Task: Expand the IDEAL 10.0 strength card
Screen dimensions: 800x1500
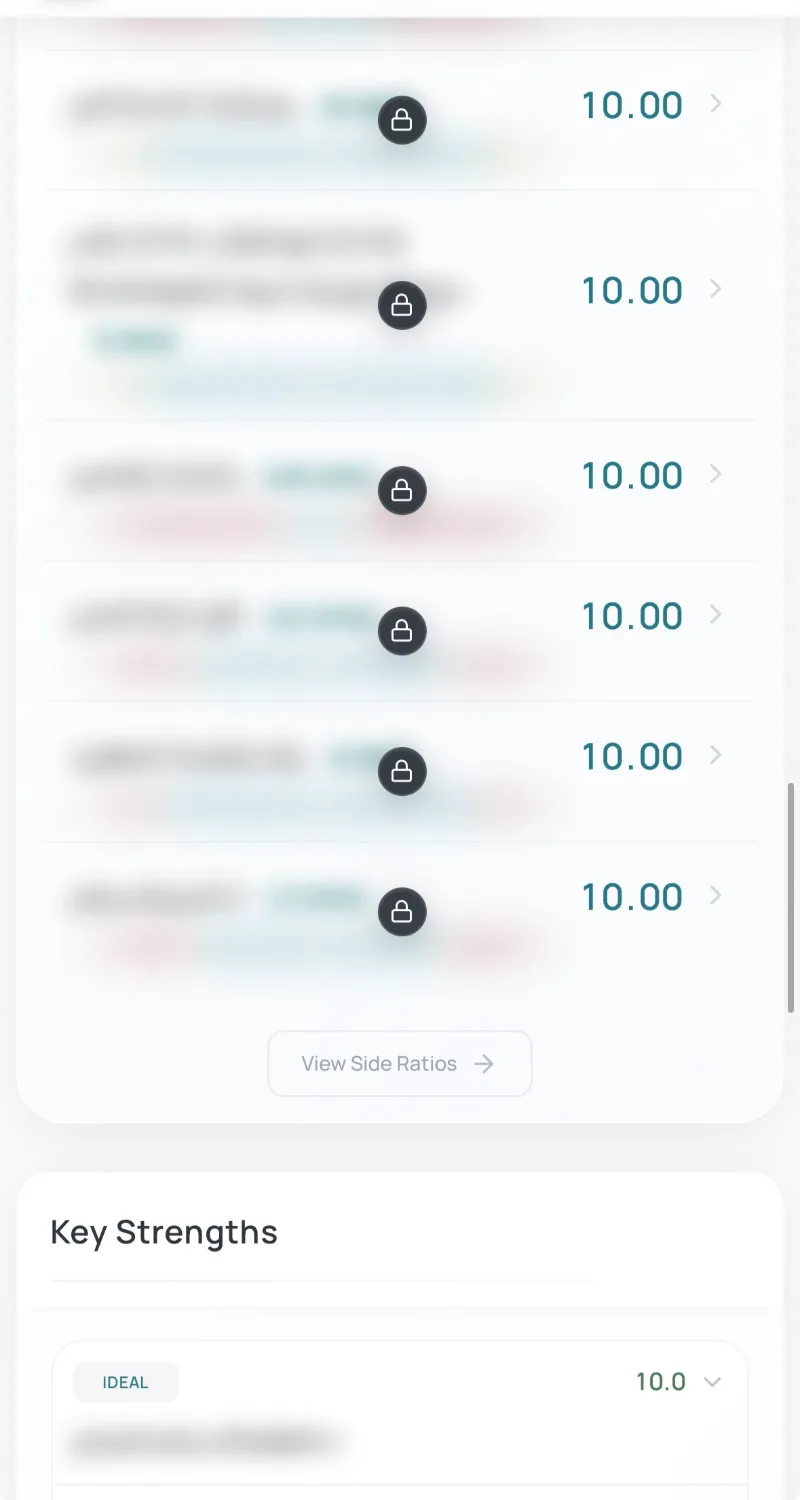Action: tap(712, 1382)
